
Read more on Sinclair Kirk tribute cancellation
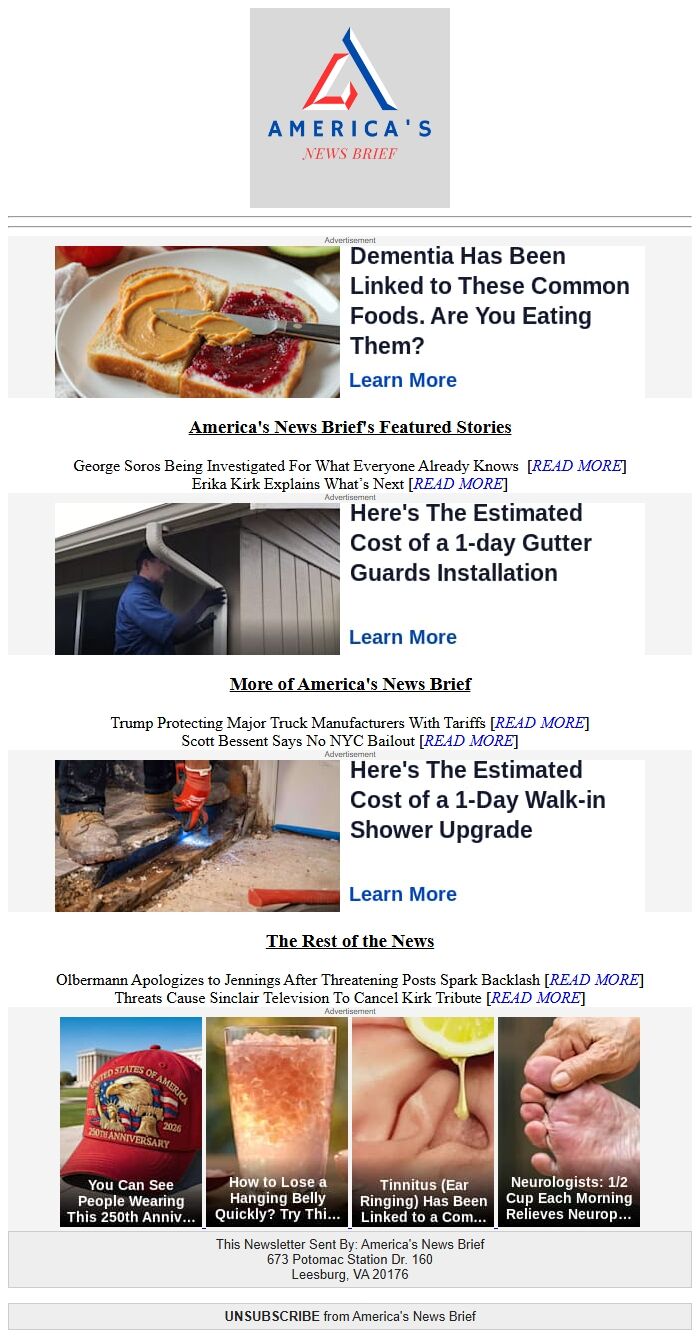click(x=536, y=998)
